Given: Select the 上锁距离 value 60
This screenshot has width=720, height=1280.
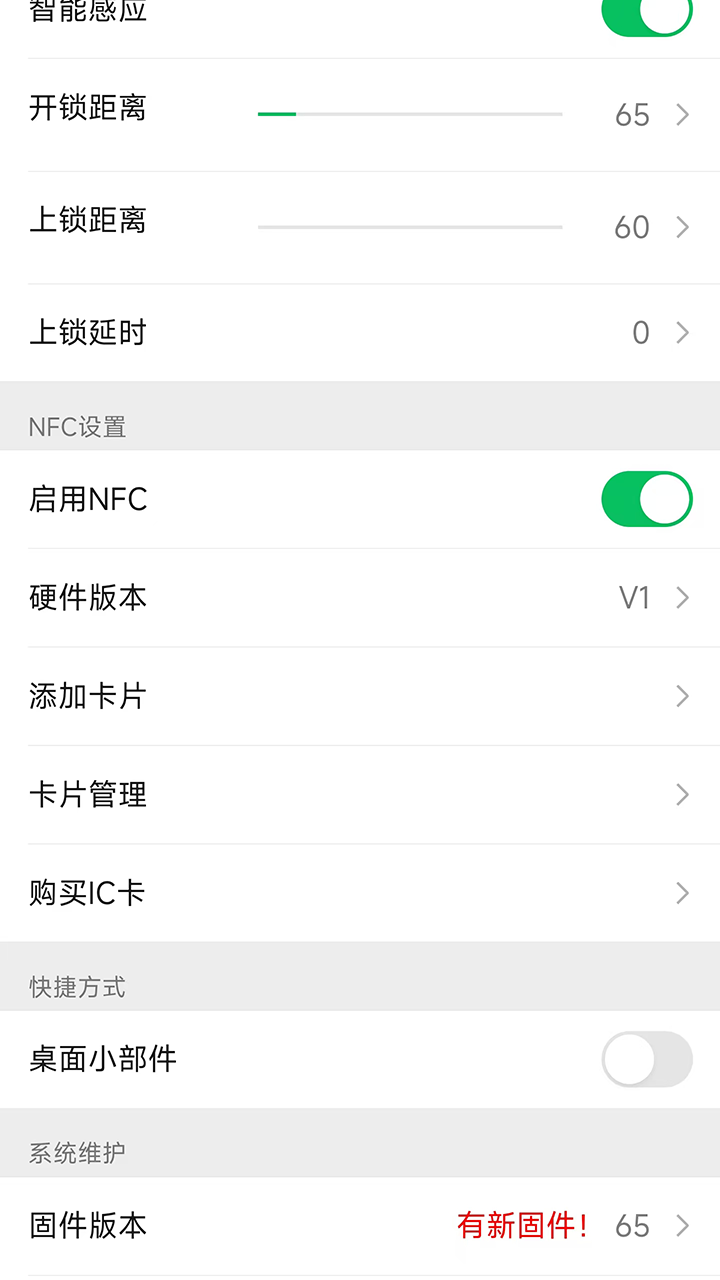Looking at the screenshot, I should [x=631, y=226].
